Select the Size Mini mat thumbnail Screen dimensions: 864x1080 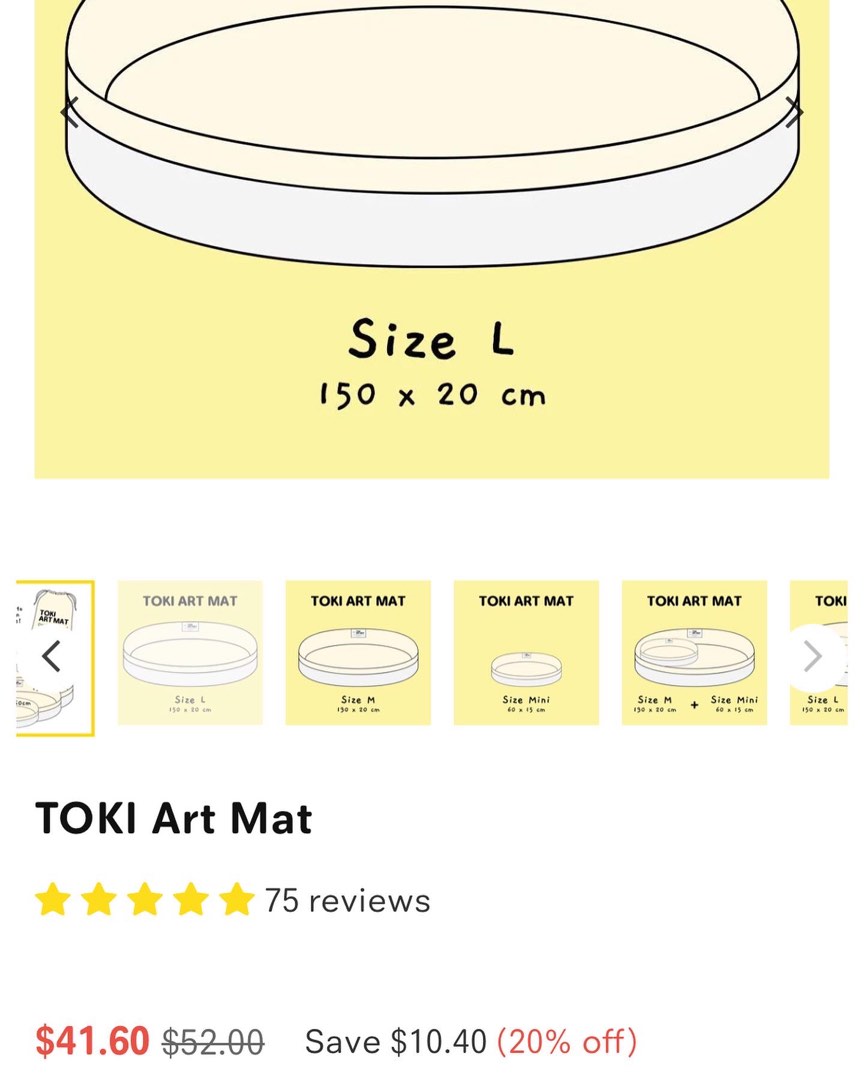(x=525, y=651)
